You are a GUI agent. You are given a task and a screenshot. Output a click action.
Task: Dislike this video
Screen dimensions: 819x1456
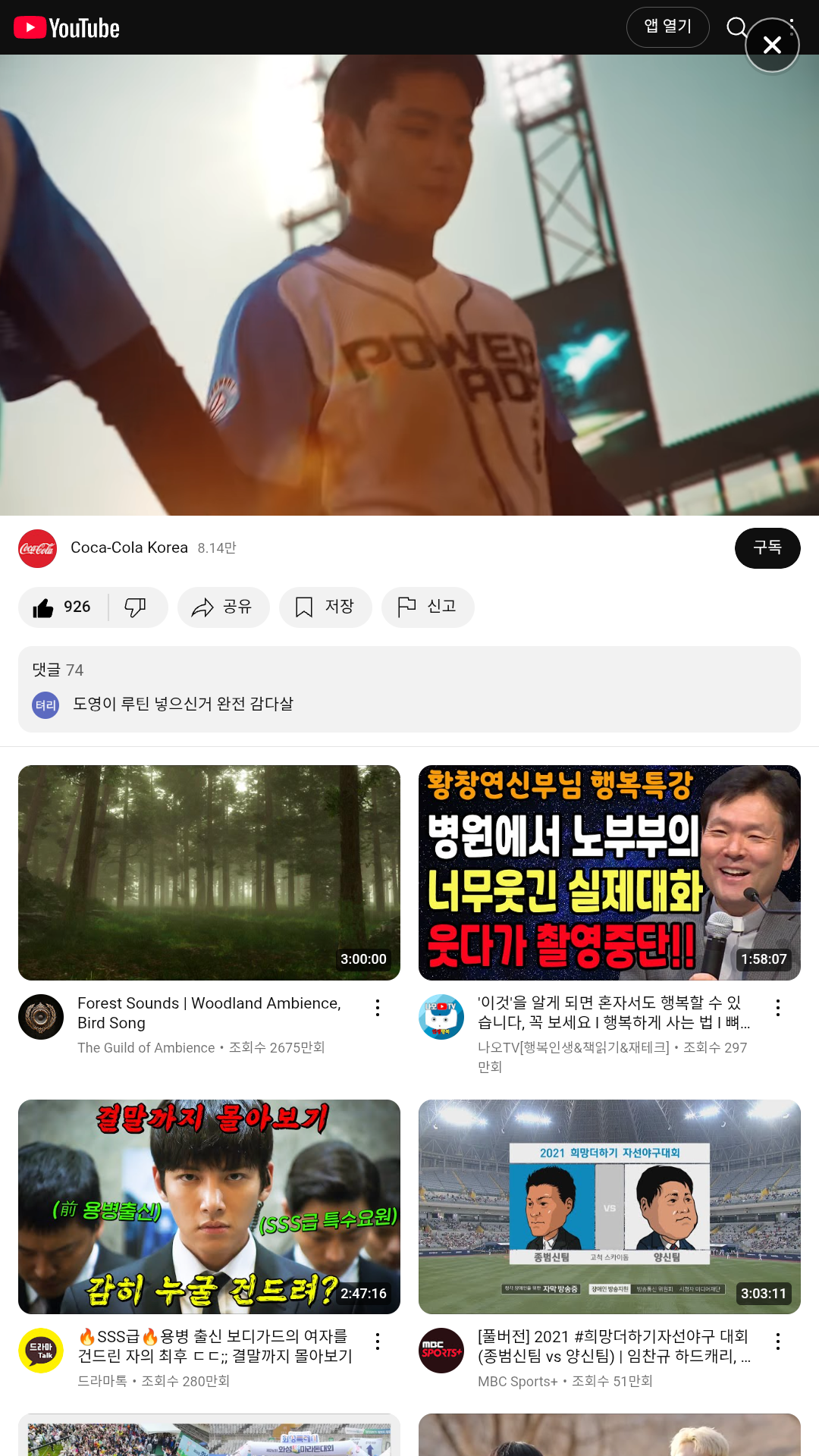(x=136, y=607)
